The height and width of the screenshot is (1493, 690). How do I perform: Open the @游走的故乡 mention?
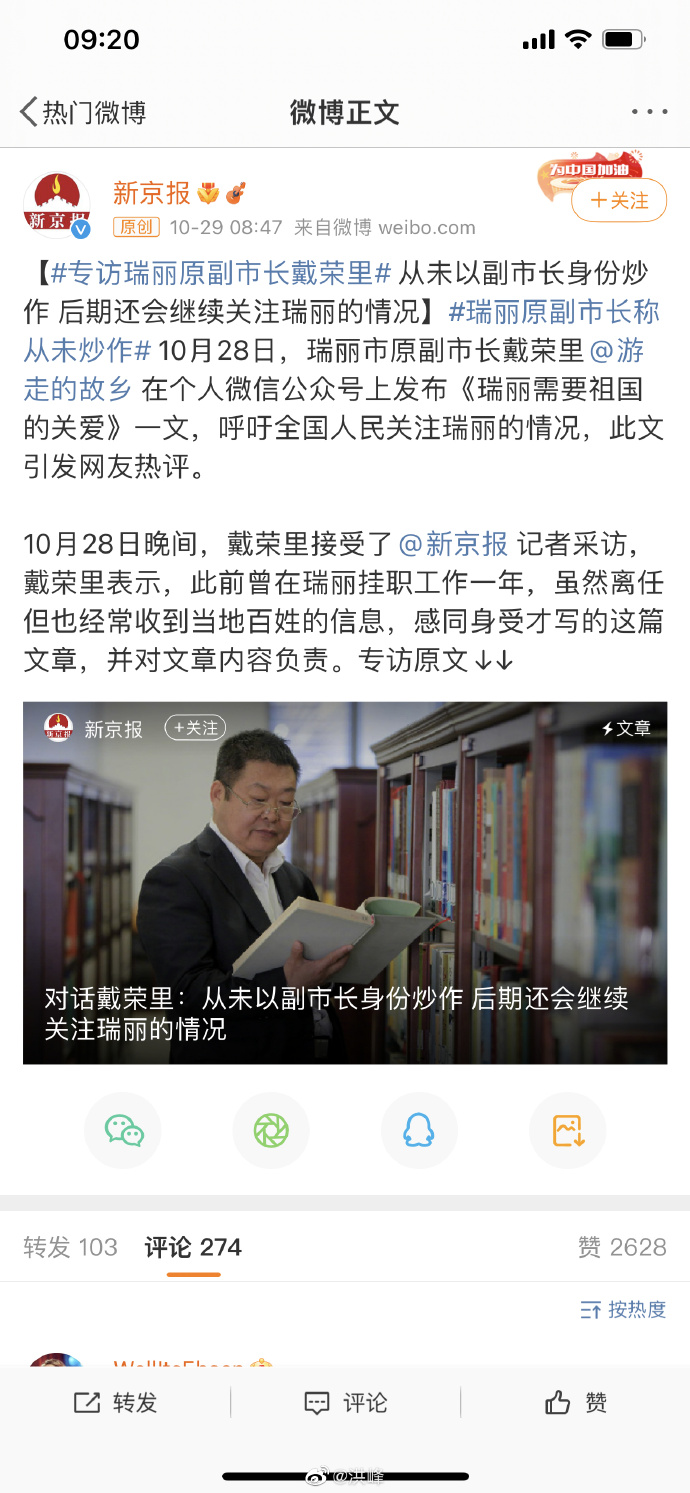pos(333,370)
